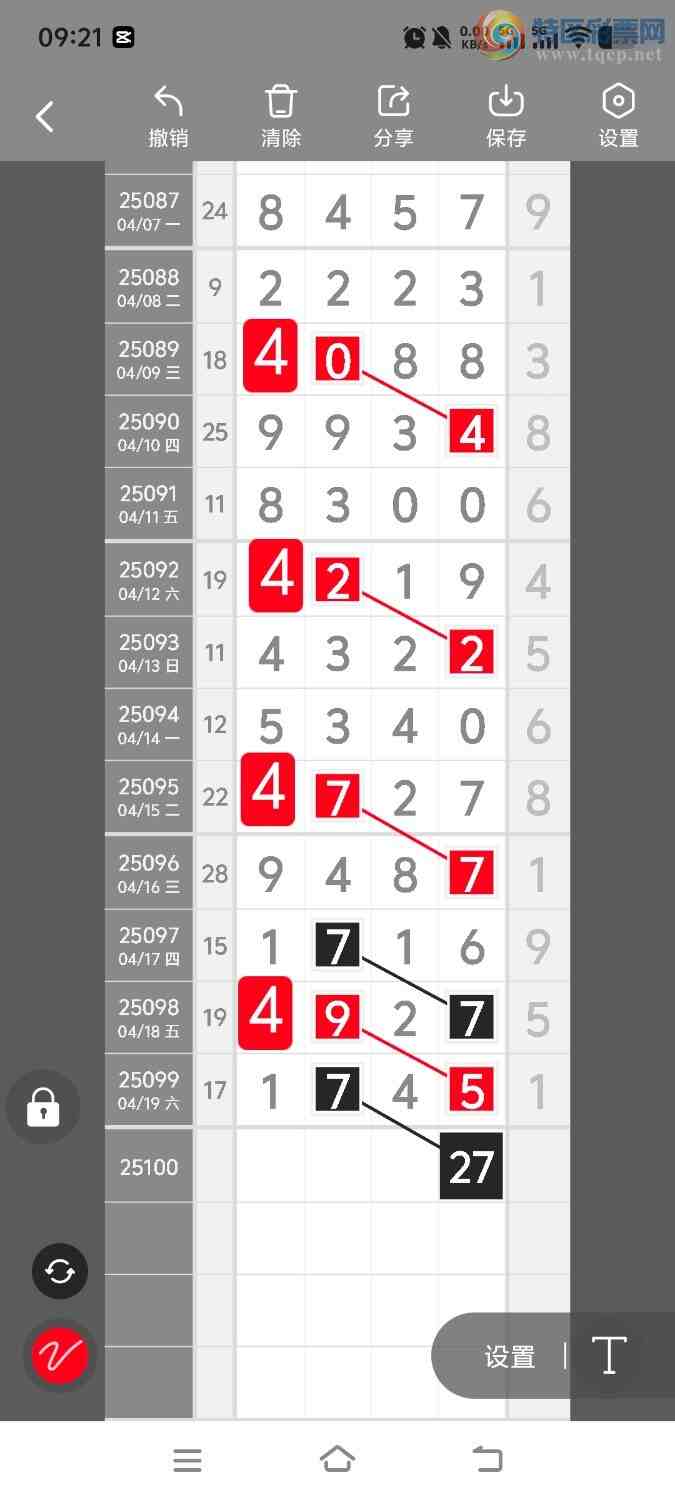Clear all markings with 清除

coord(281,117)
